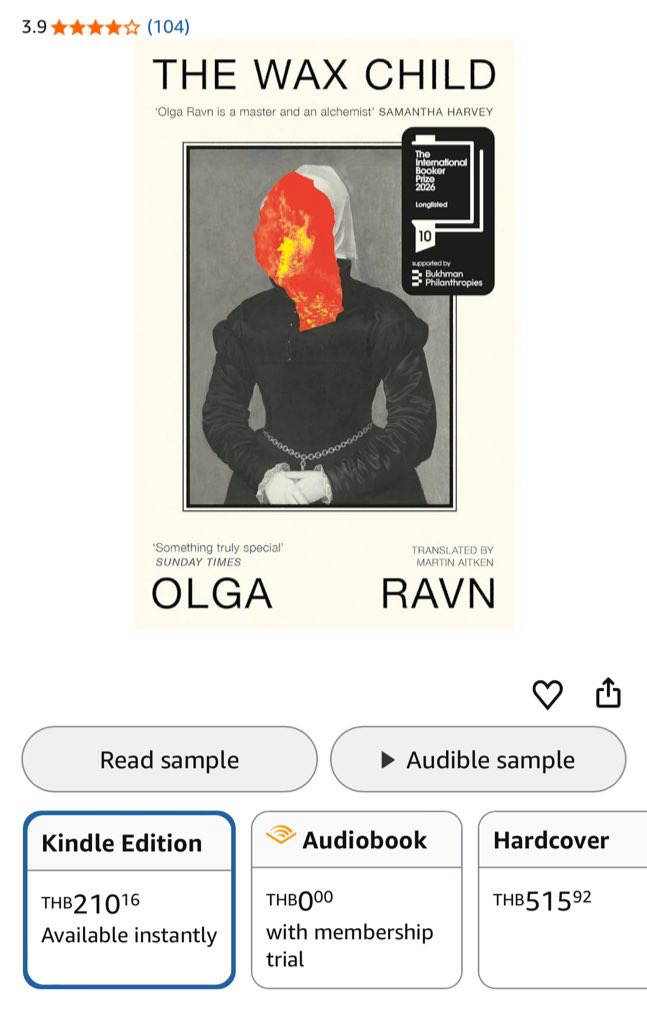Play the Audible sample

click(x=478, y=760)
